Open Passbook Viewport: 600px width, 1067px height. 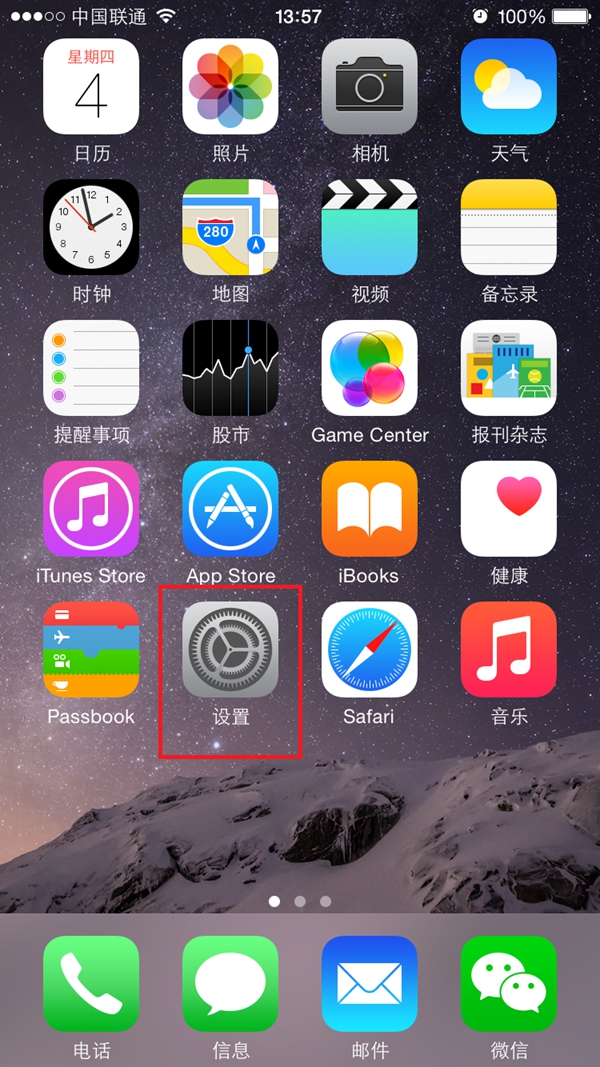pyautogui.click(x=91, y=649)
